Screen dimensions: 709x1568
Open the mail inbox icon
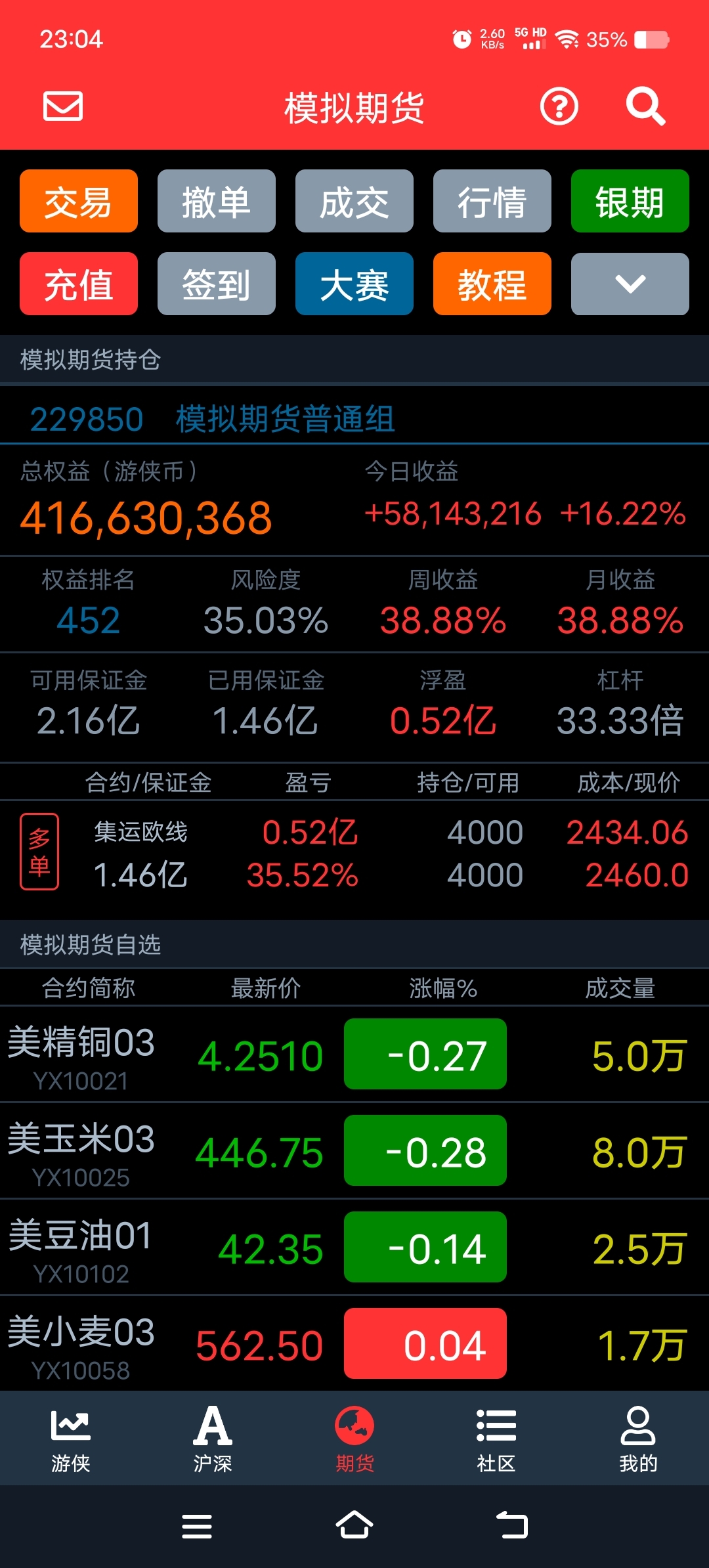pos(63,106)
